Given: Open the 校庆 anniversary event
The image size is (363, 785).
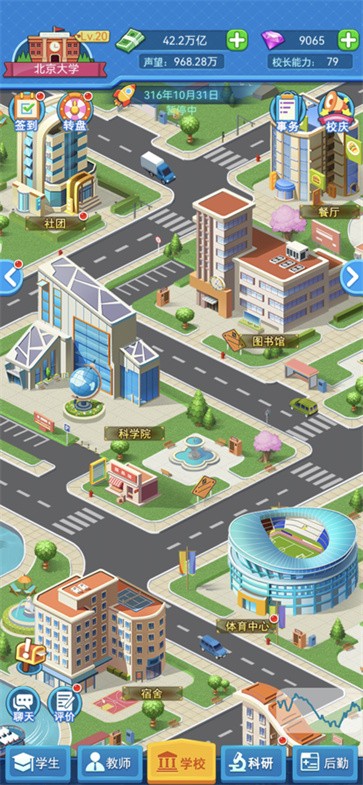Looking at the screenshot, I should [336, 112].
